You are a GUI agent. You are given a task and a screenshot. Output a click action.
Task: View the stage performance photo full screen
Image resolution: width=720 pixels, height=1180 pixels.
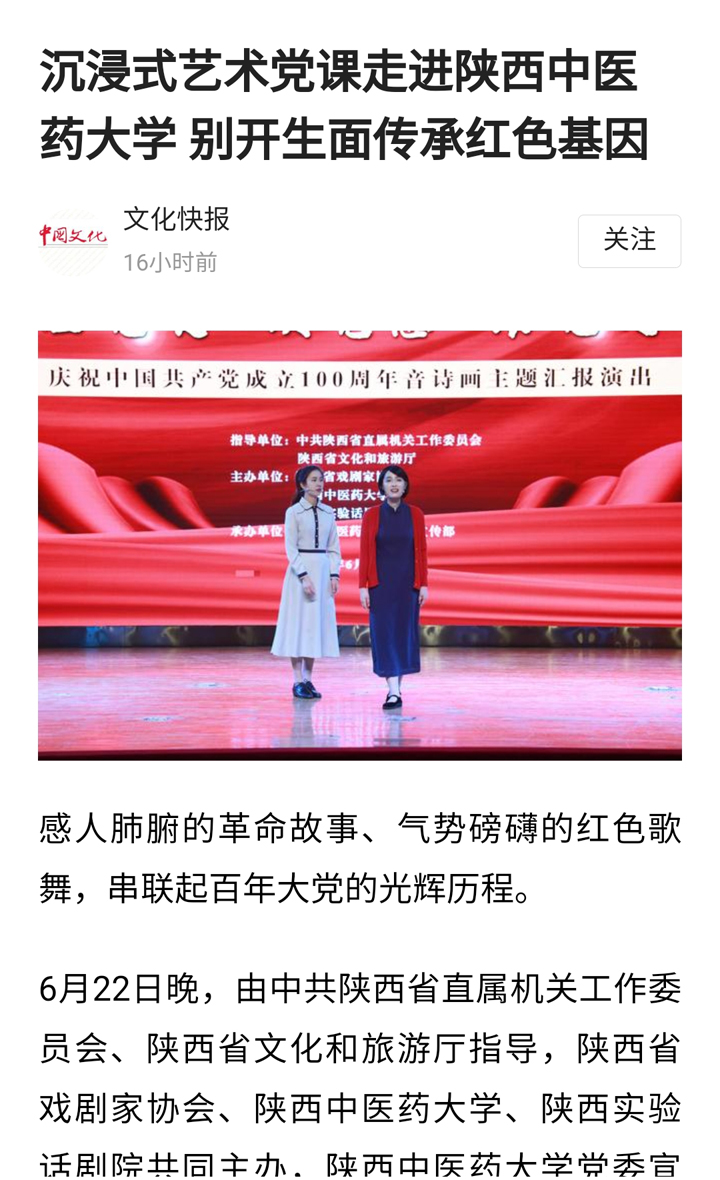(x=360, y=545)
